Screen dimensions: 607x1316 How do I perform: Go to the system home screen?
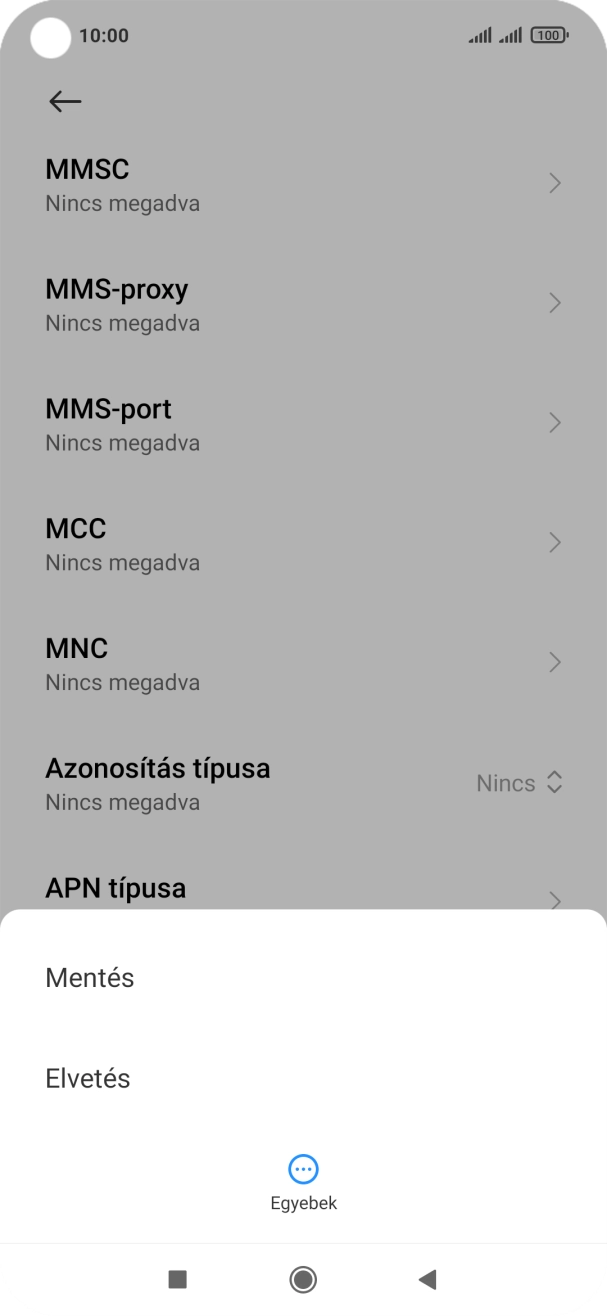(303, 1279)
